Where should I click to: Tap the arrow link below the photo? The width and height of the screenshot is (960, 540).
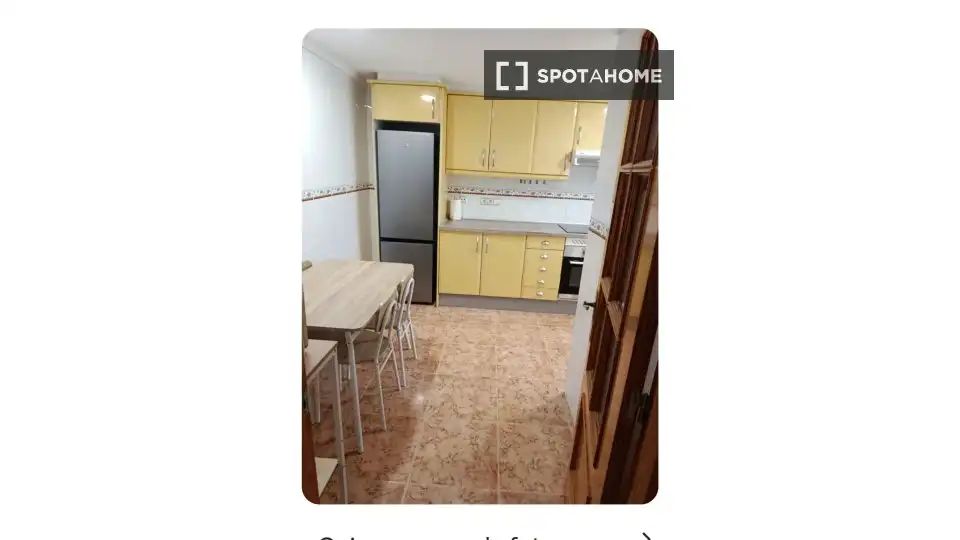648,536
